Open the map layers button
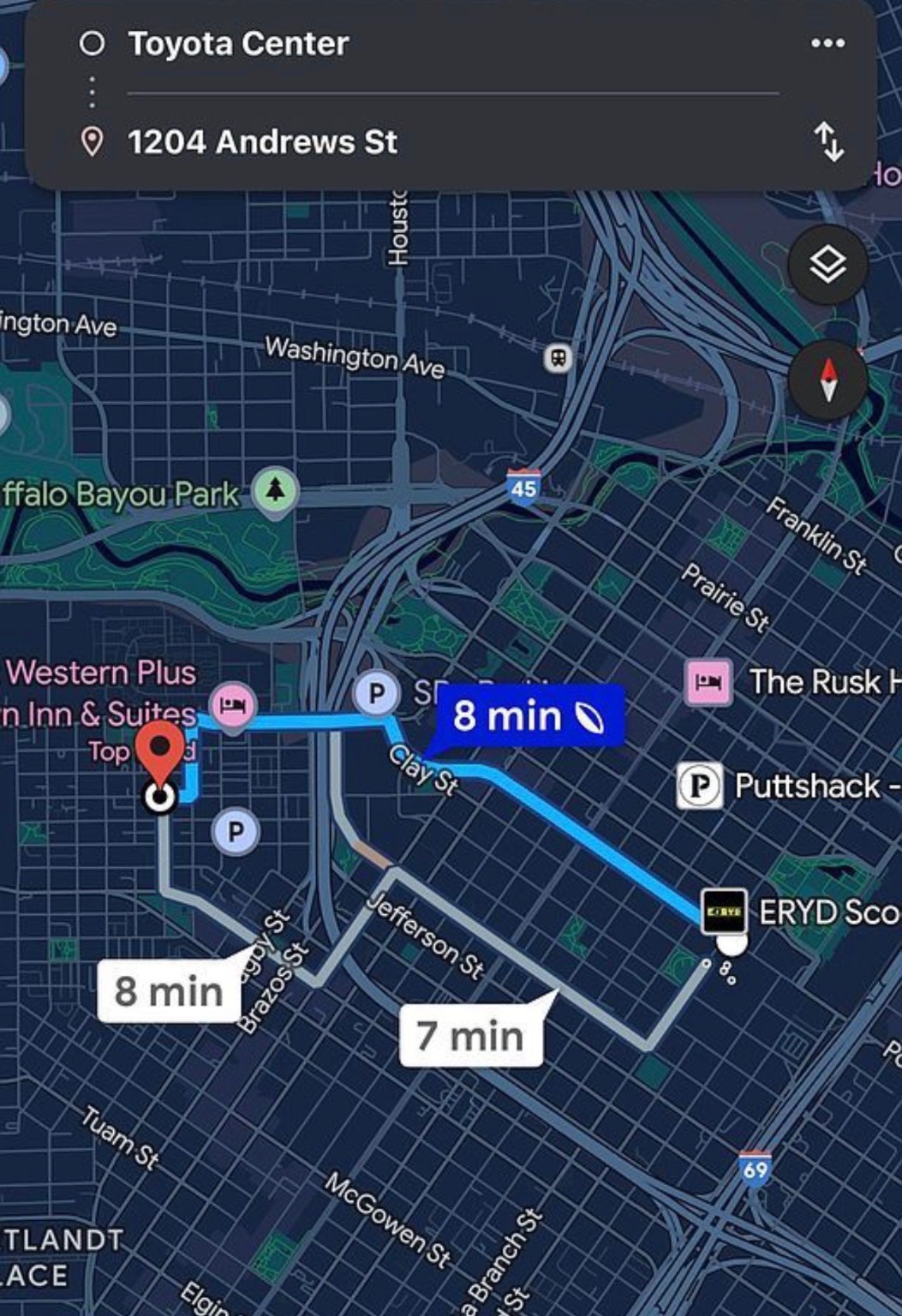902x1316 pixels. [x=827, y=264]
